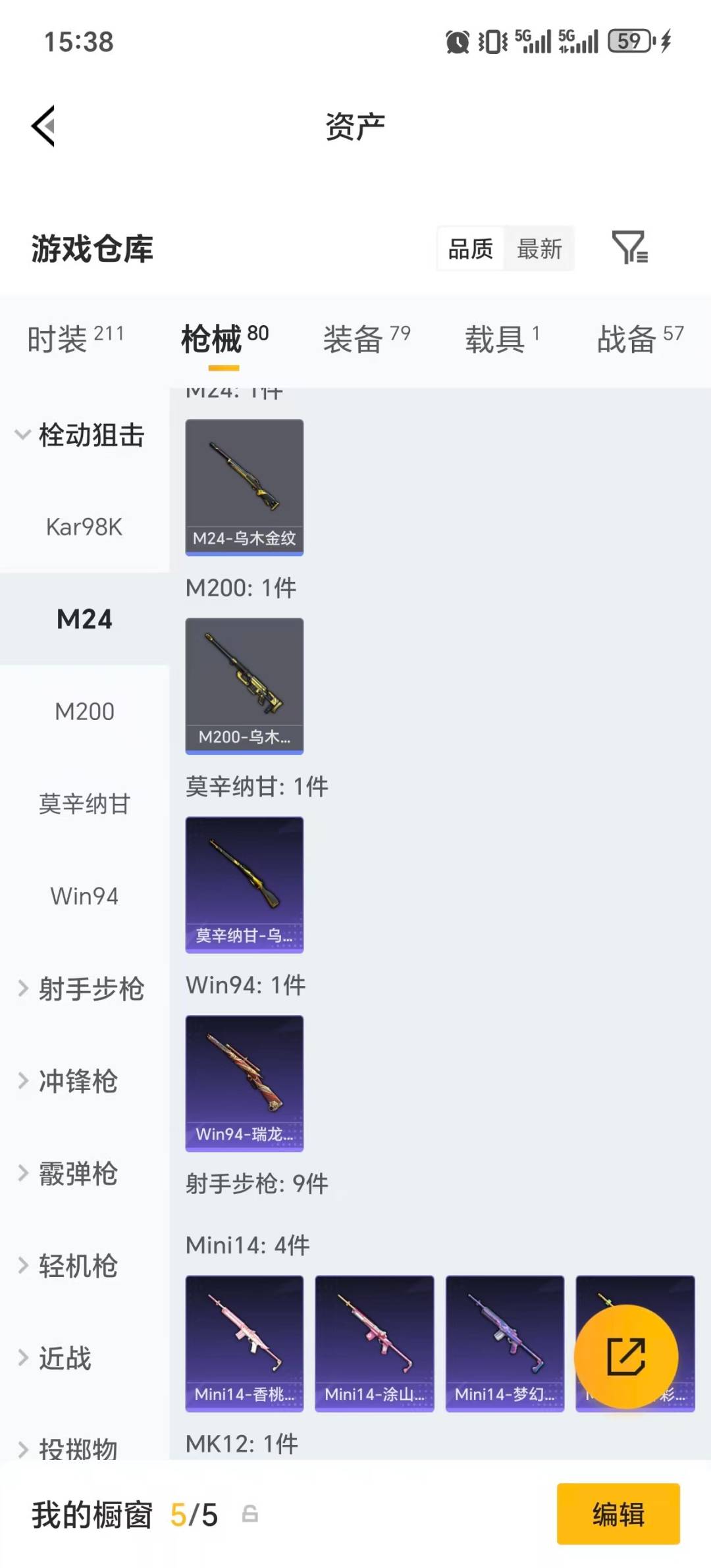Tap the back arrow at top left
711x1568 pixels.
click(43, 126)
